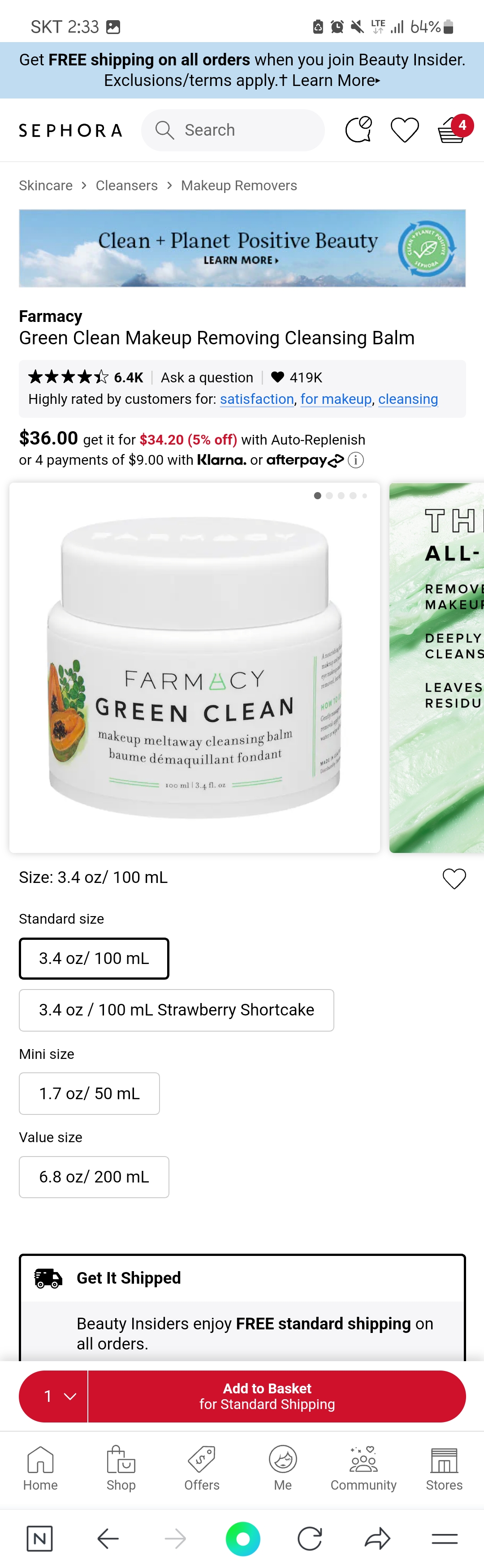Show Klarna and Afterpay info icon

coord(355,460)
